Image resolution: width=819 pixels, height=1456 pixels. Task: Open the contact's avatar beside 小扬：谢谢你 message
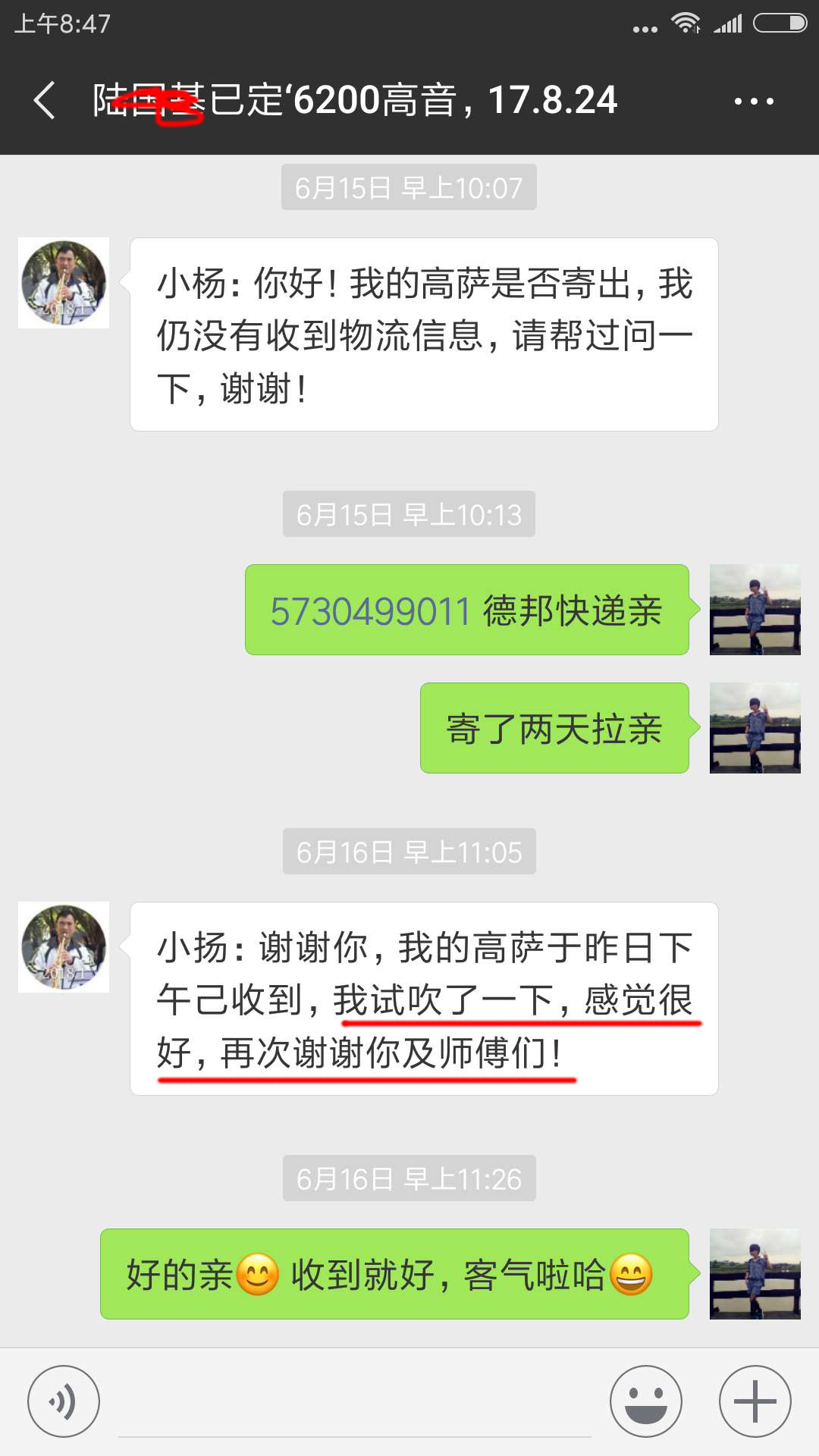(x=64, y=947)
